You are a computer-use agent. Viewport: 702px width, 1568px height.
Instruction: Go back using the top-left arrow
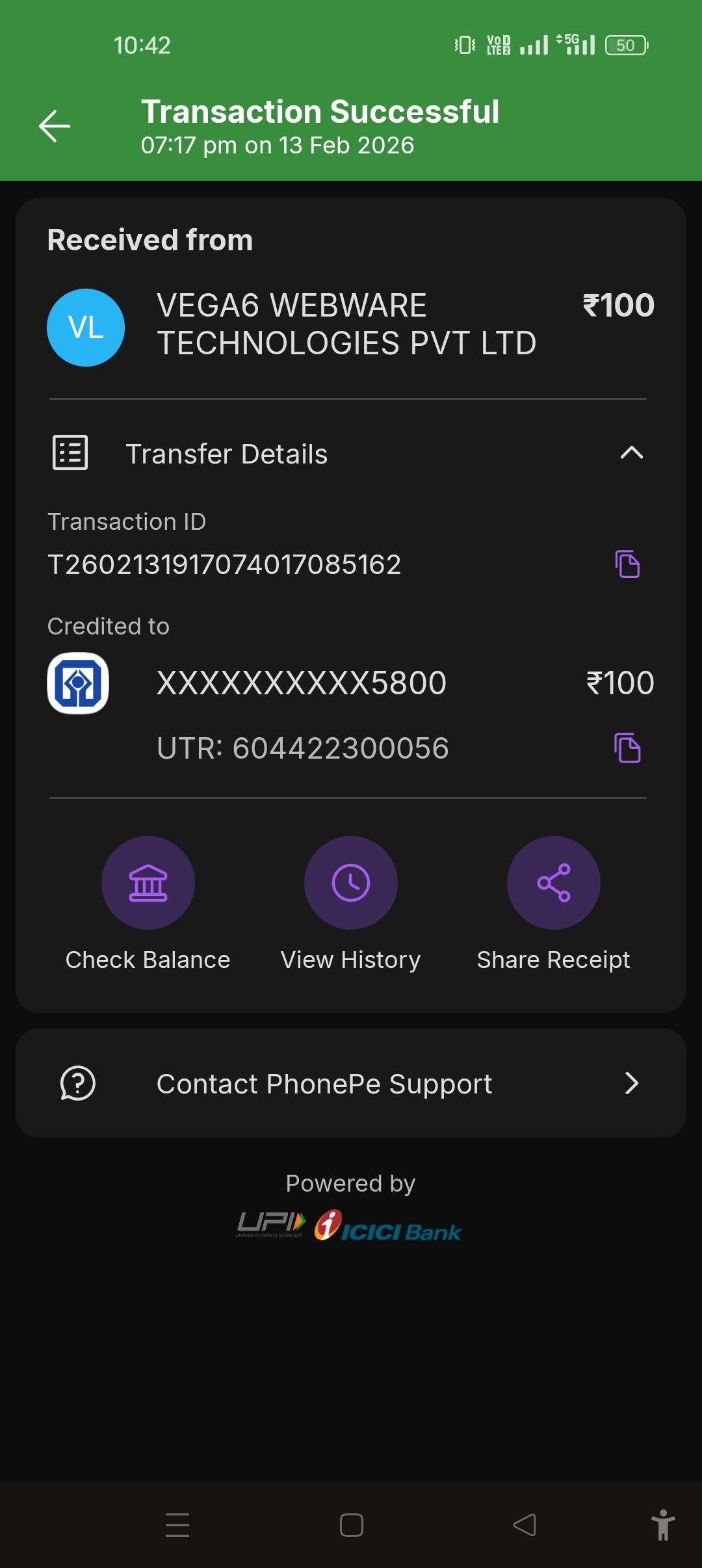[55, 126]
